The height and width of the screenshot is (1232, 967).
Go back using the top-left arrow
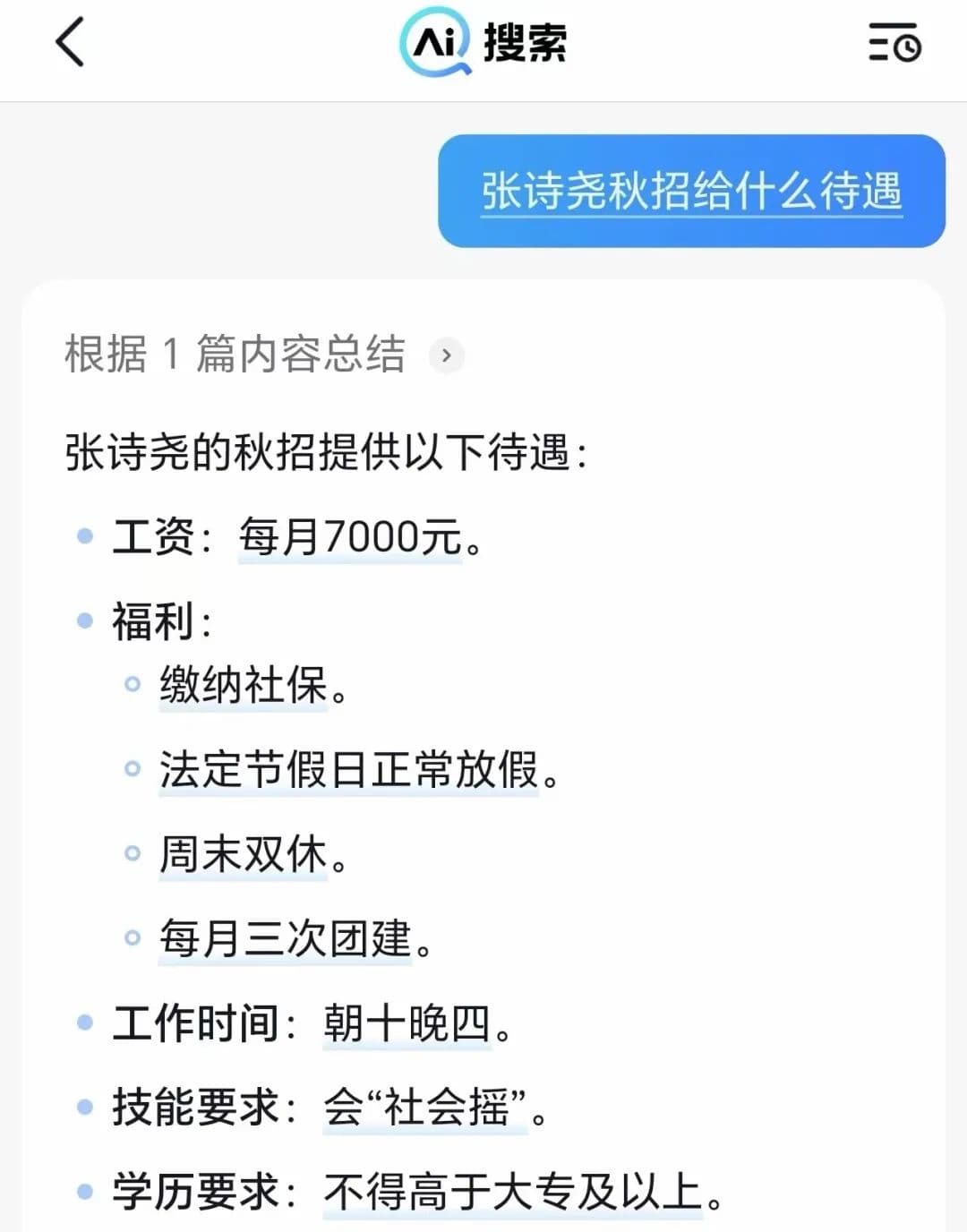pos(70,42)
